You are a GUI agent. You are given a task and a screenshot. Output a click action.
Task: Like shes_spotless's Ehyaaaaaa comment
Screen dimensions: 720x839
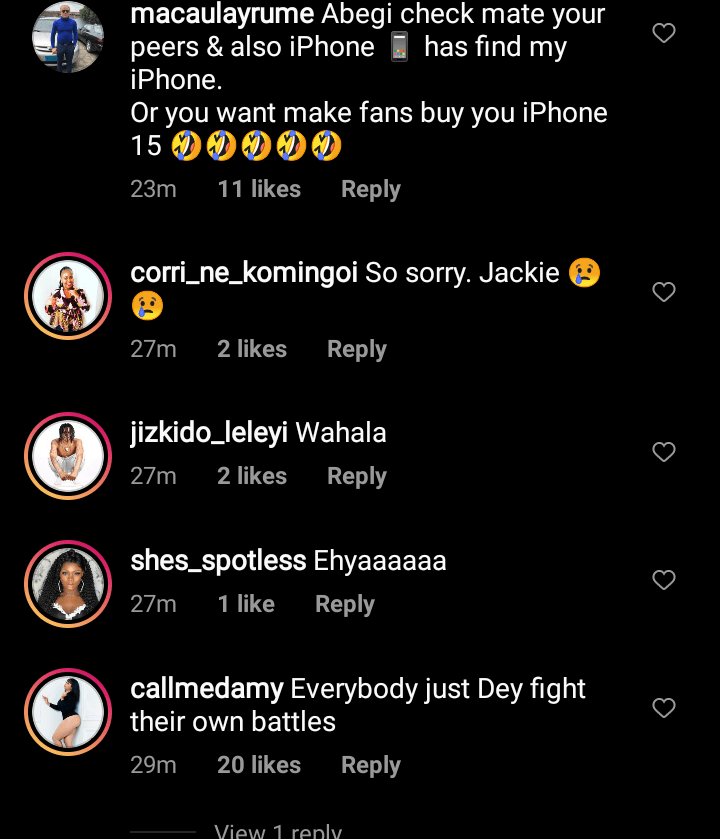pos(664,580)
